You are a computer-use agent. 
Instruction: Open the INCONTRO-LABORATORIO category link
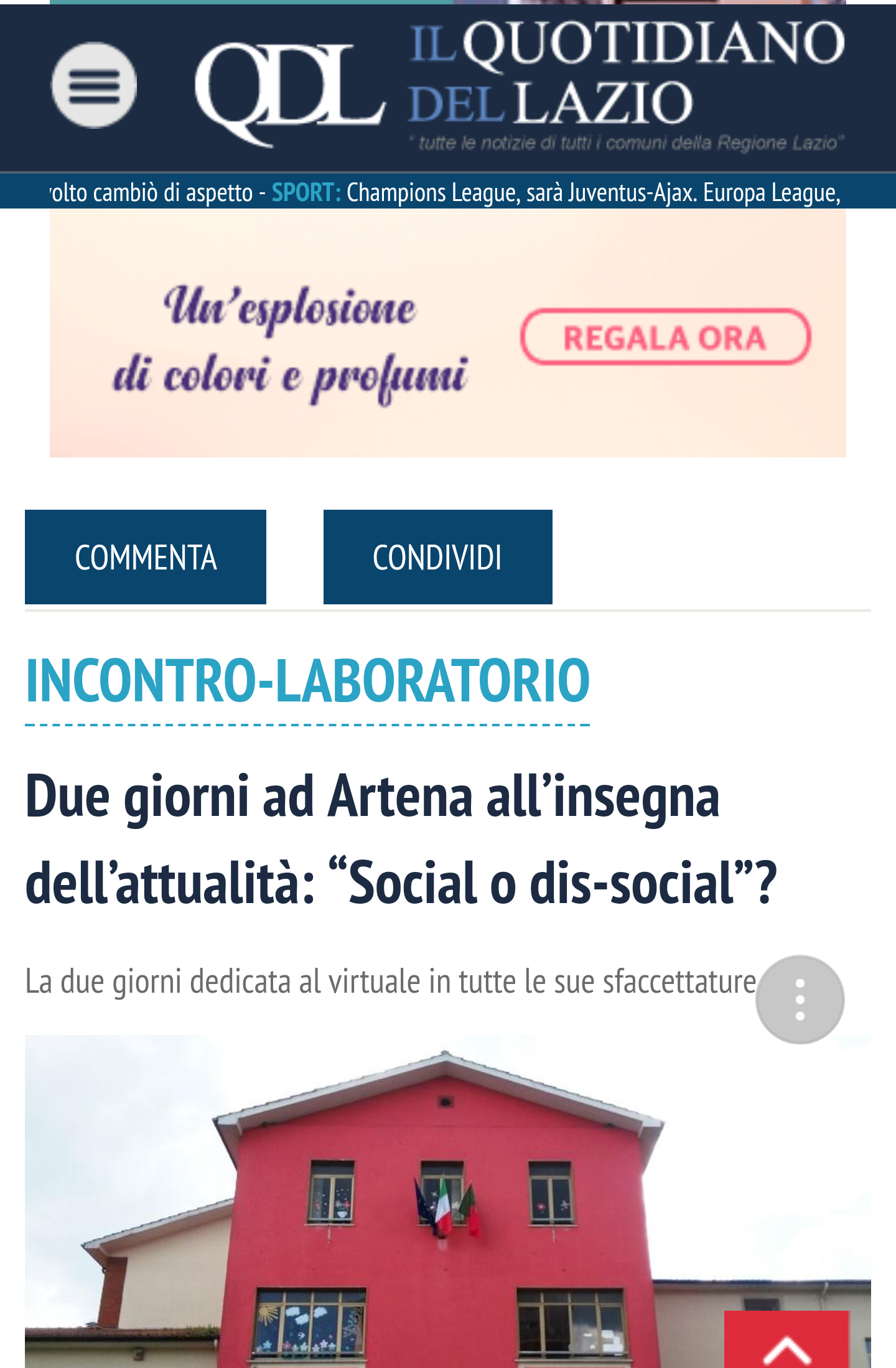[307, 681]
